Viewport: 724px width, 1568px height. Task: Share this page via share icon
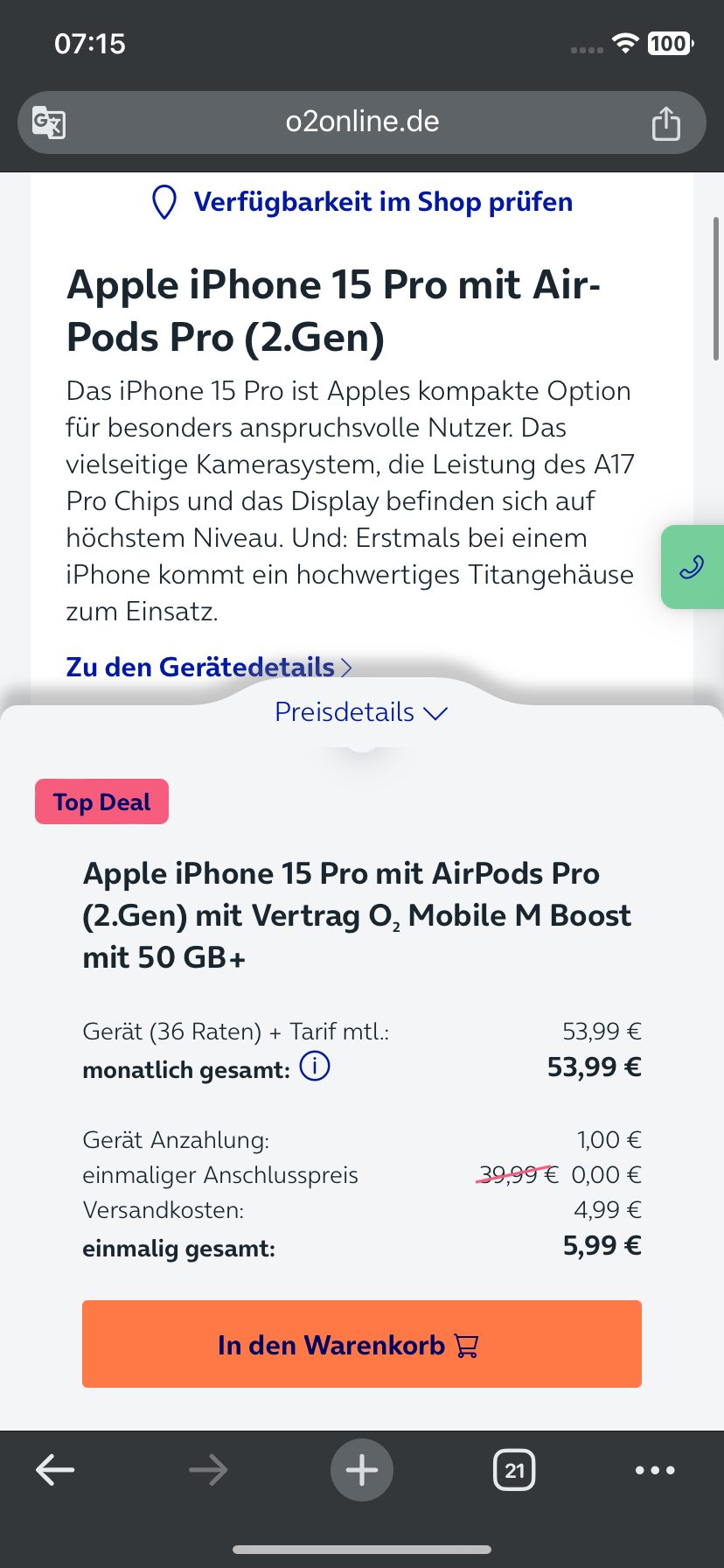(x=666, y=122)
